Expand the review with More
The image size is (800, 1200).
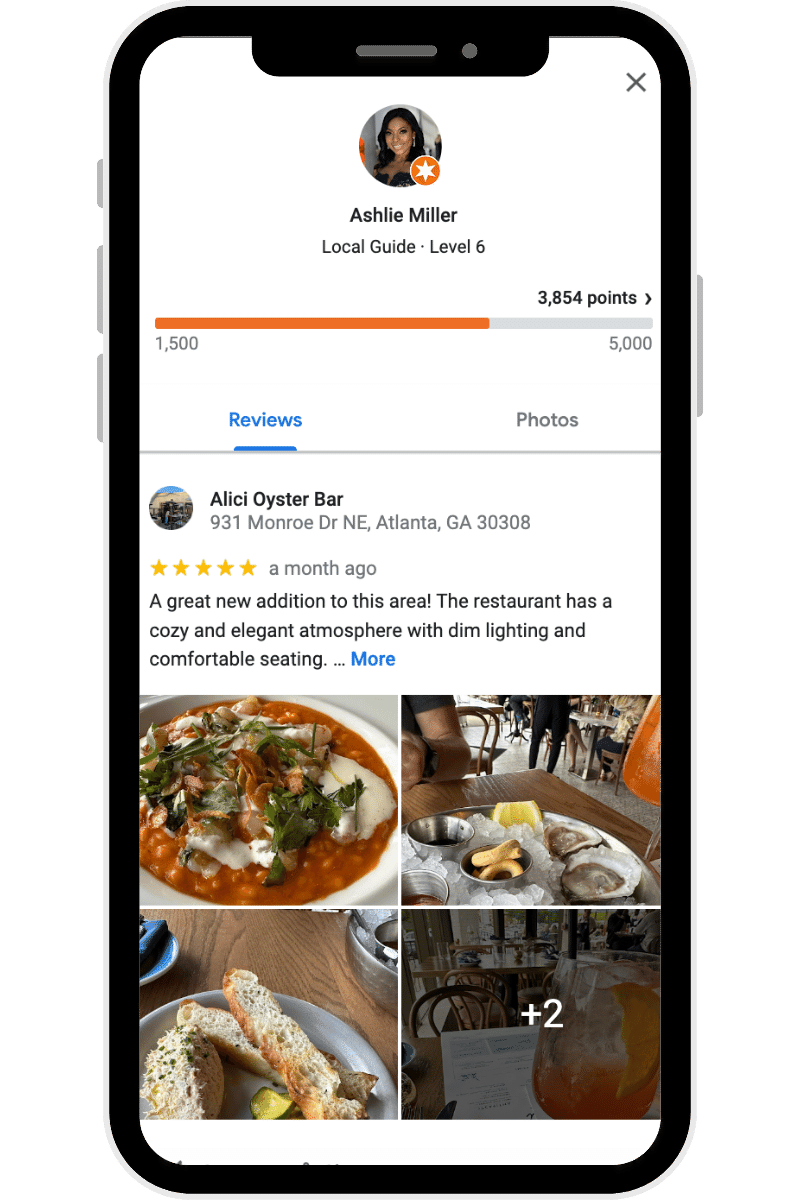pos(373,659)
